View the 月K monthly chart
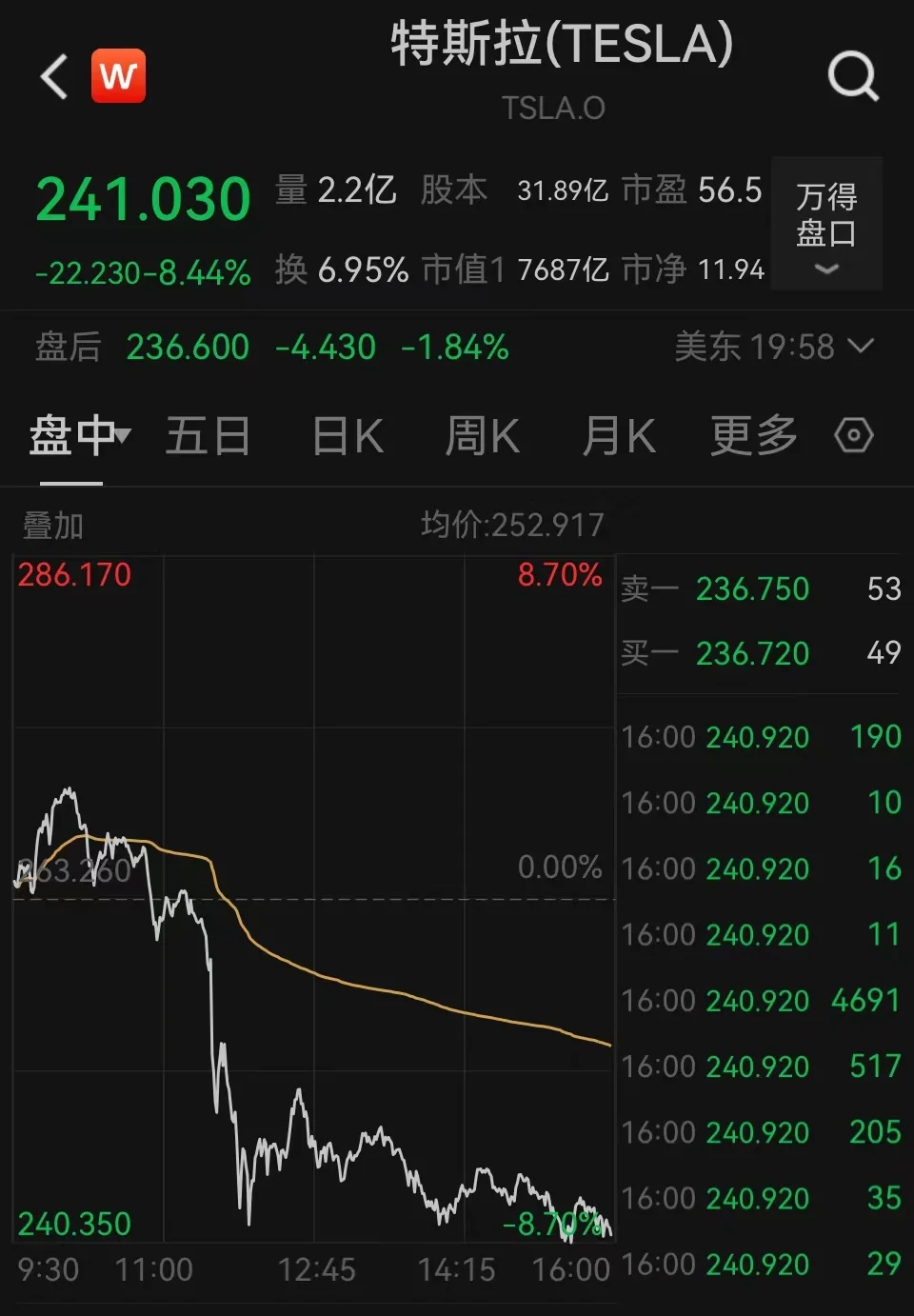Screen dimensions: 914x1316 pos(618,436)
